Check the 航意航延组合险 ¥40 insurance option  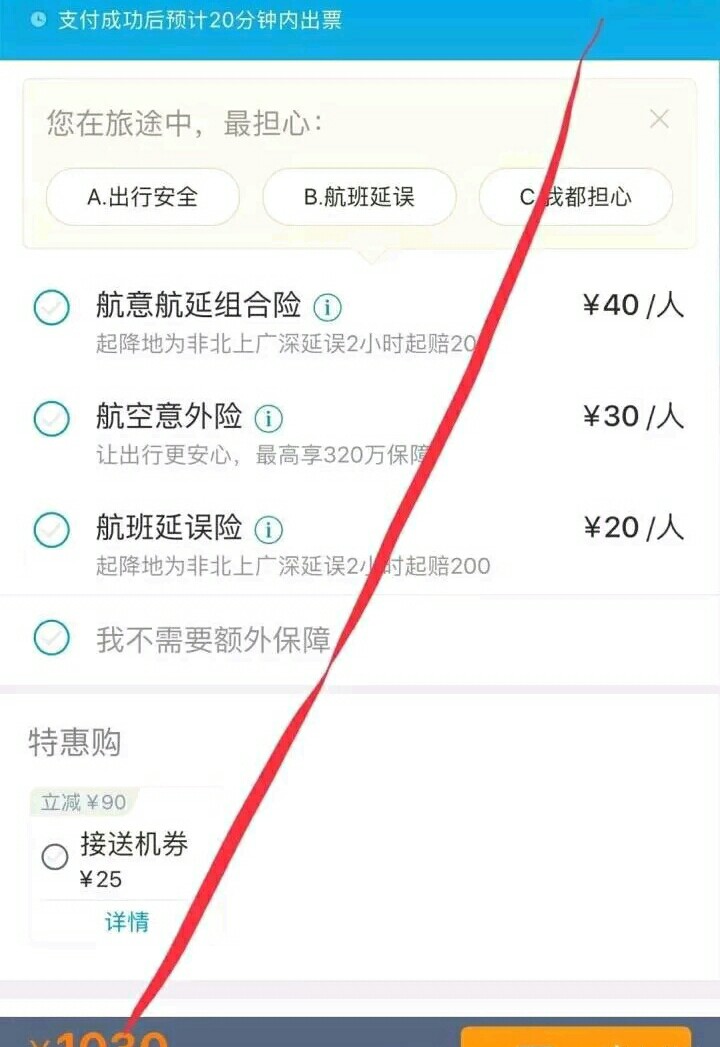pyautogui.click(x=51, y=306)
